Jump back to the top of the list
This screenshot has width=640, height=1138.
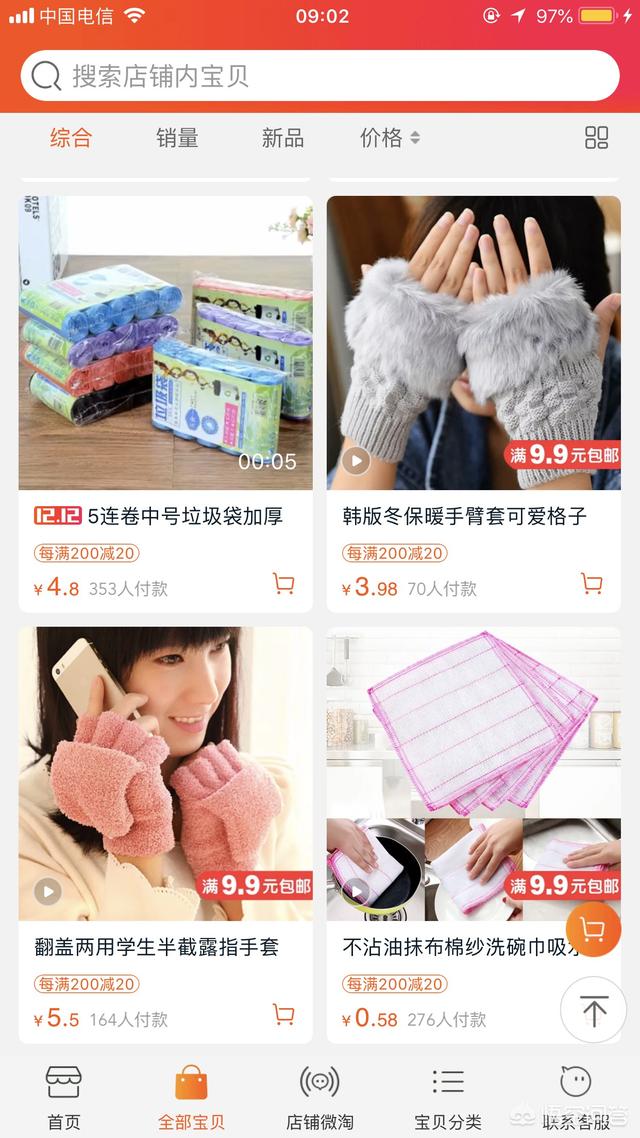(x=593, y=1010)
